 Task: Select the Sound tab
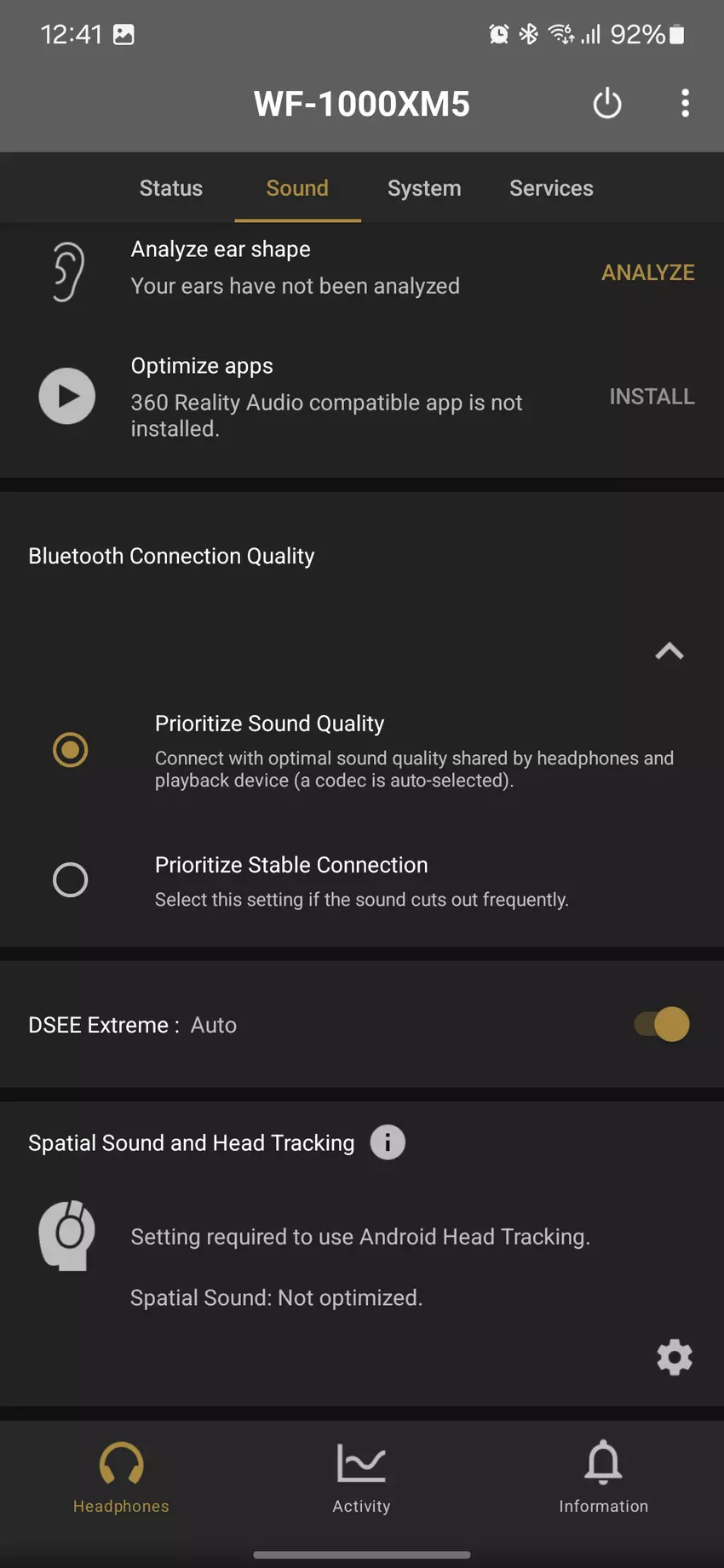[297, 188]
